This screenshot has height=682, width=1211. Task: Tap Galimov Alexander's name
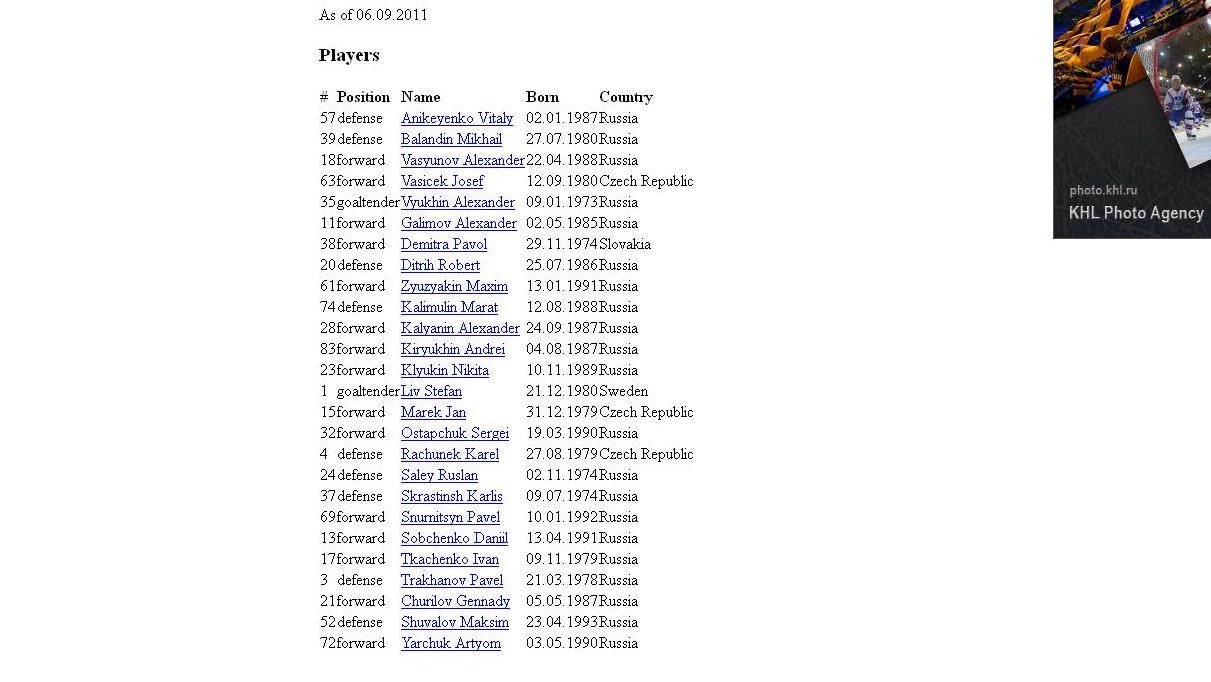(458, 223)
